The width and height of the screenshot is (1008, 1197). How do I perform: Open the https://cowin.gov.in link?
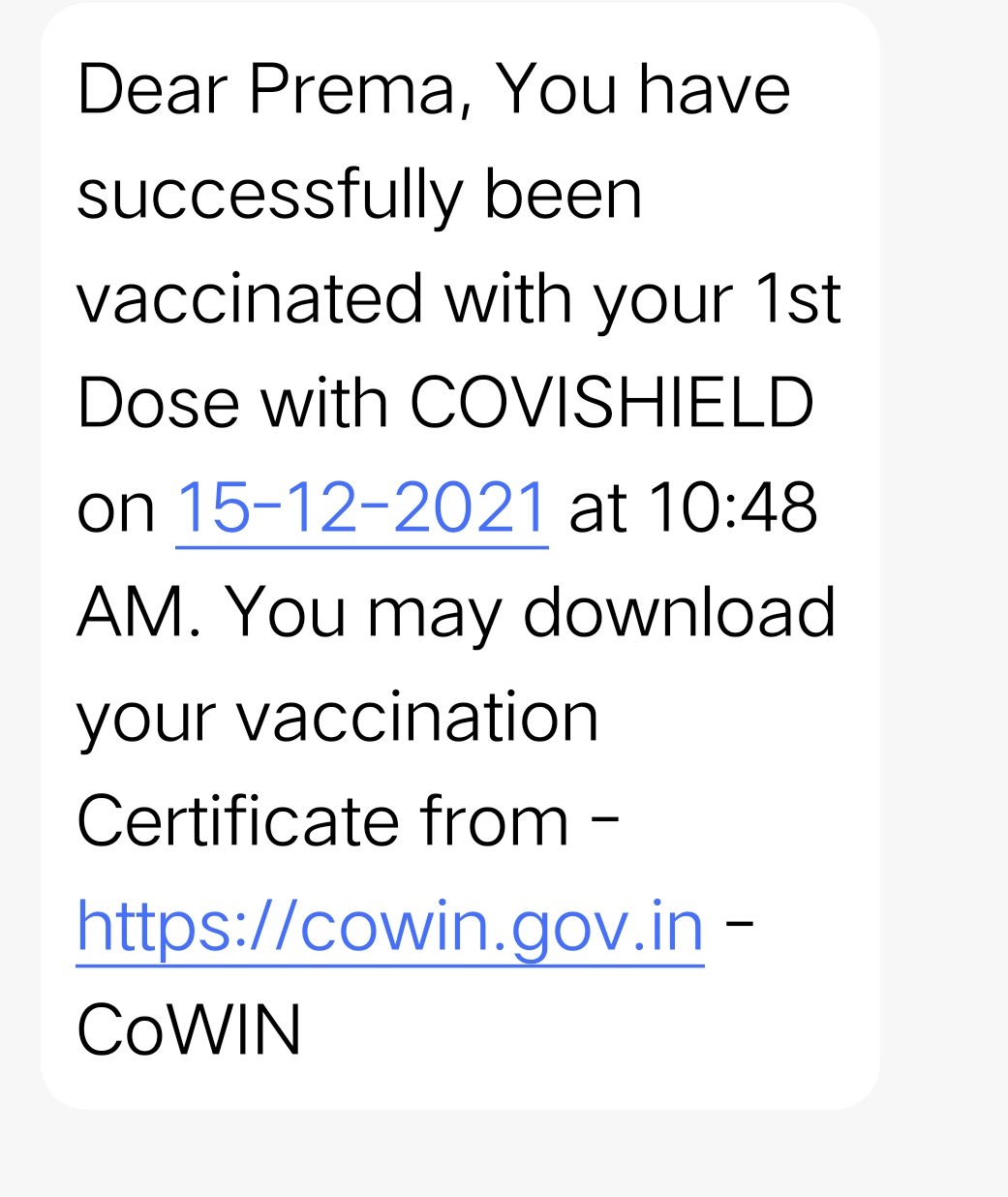tap(389, 927)
